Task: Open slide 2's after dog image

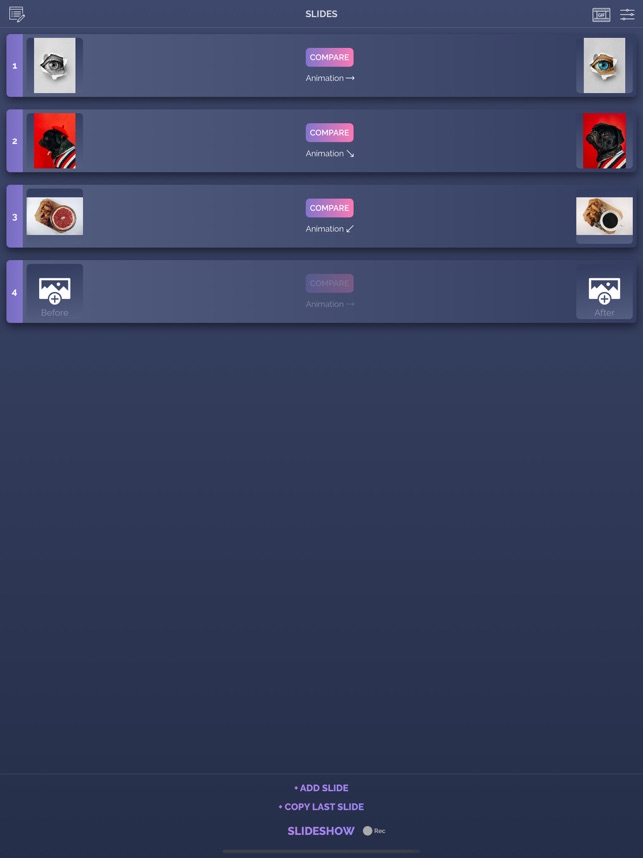Action: [604, 141]
